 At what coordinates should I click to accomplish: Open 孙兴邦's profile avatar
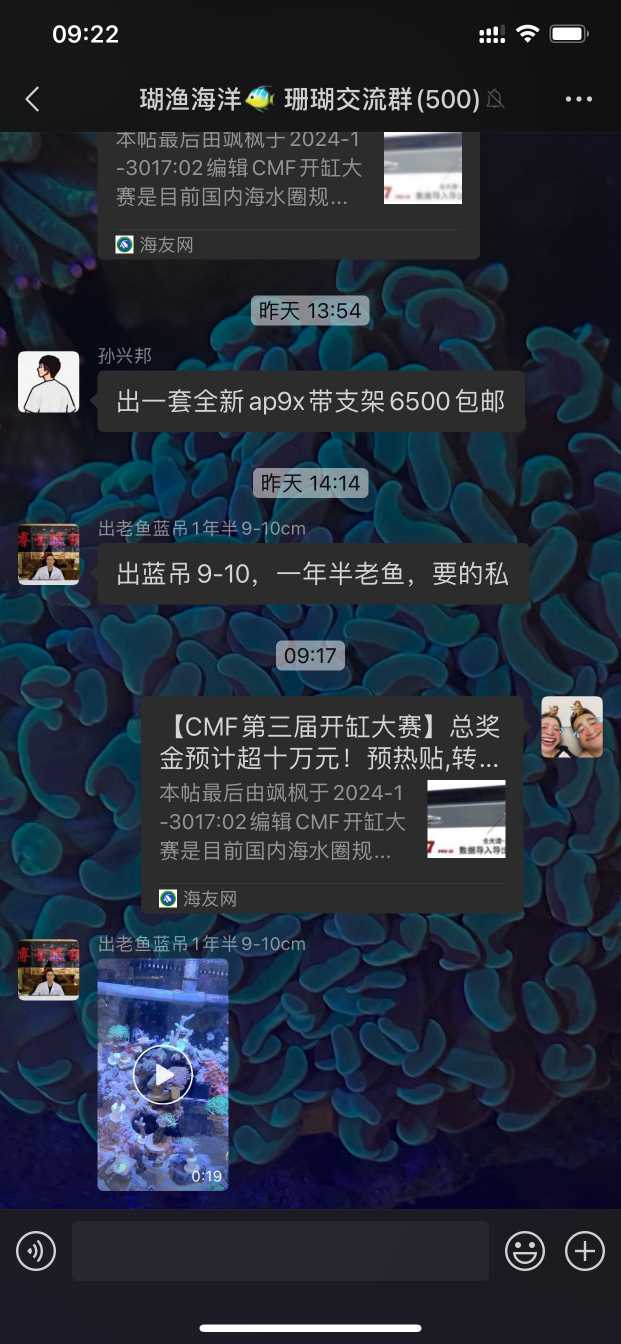(x=49, y=382)
